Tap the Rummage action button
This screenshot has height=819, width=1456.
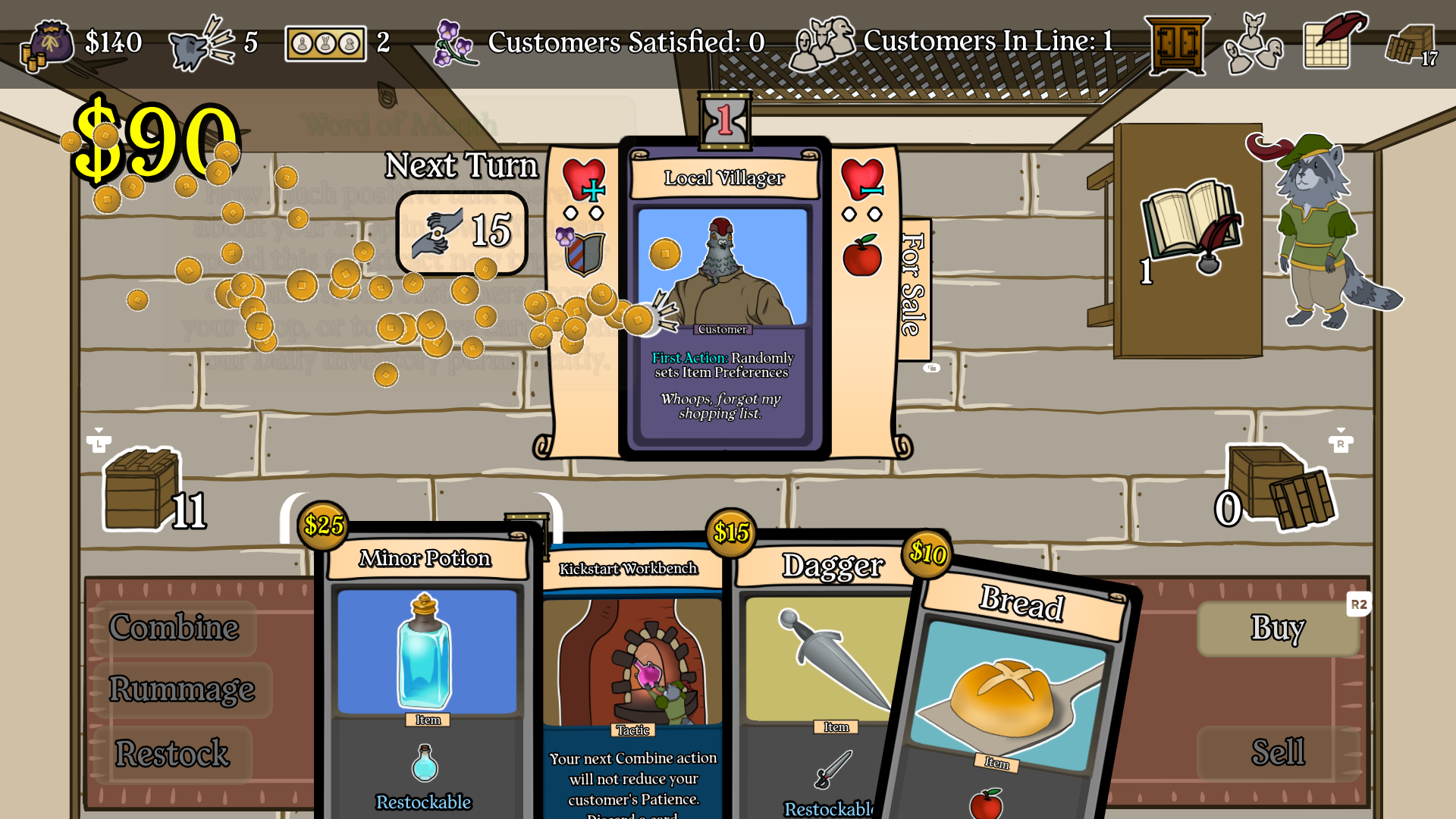coord(182,690)
